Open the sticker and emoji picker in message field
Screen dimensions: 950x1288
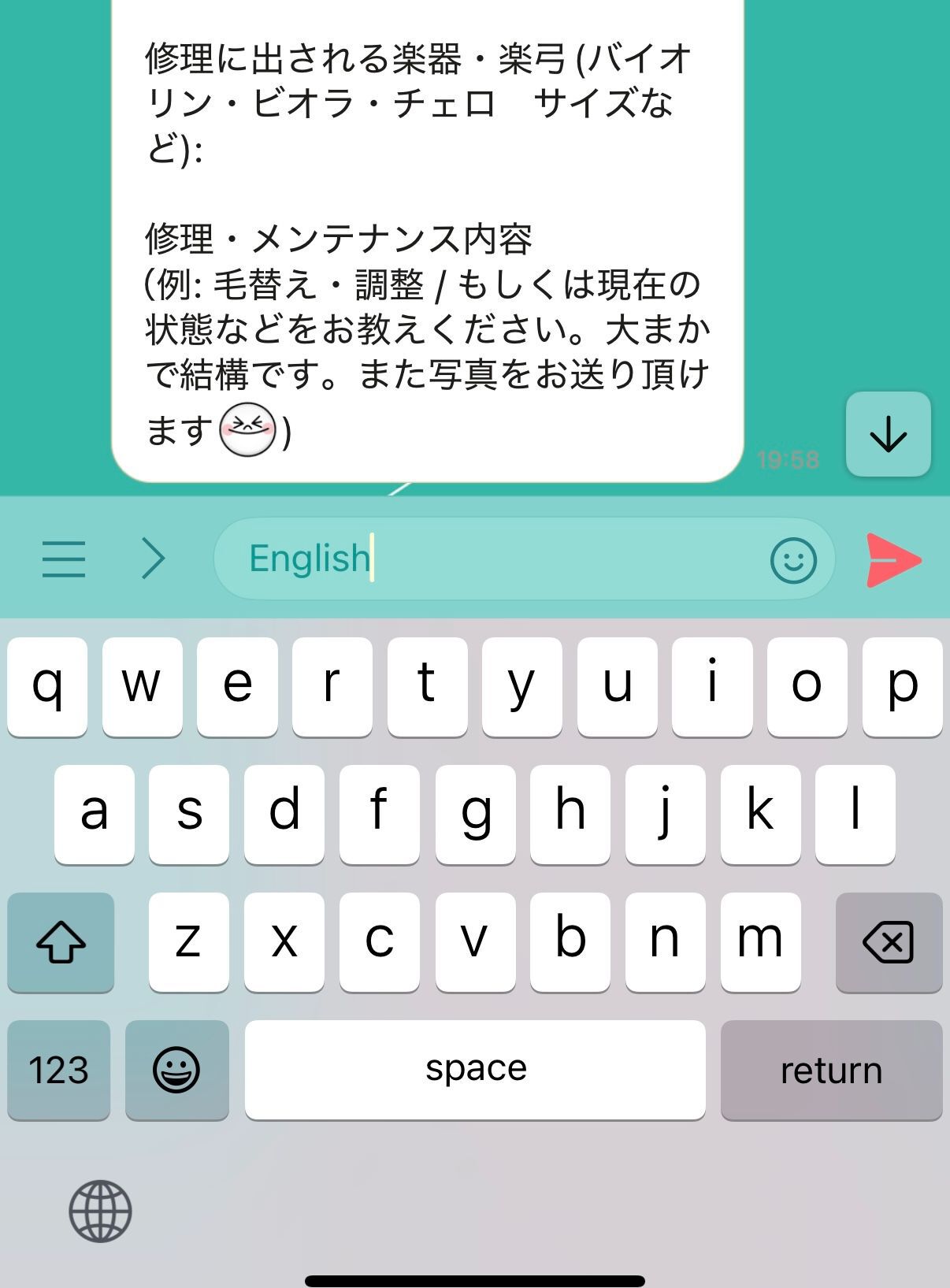tap(792, 560)
